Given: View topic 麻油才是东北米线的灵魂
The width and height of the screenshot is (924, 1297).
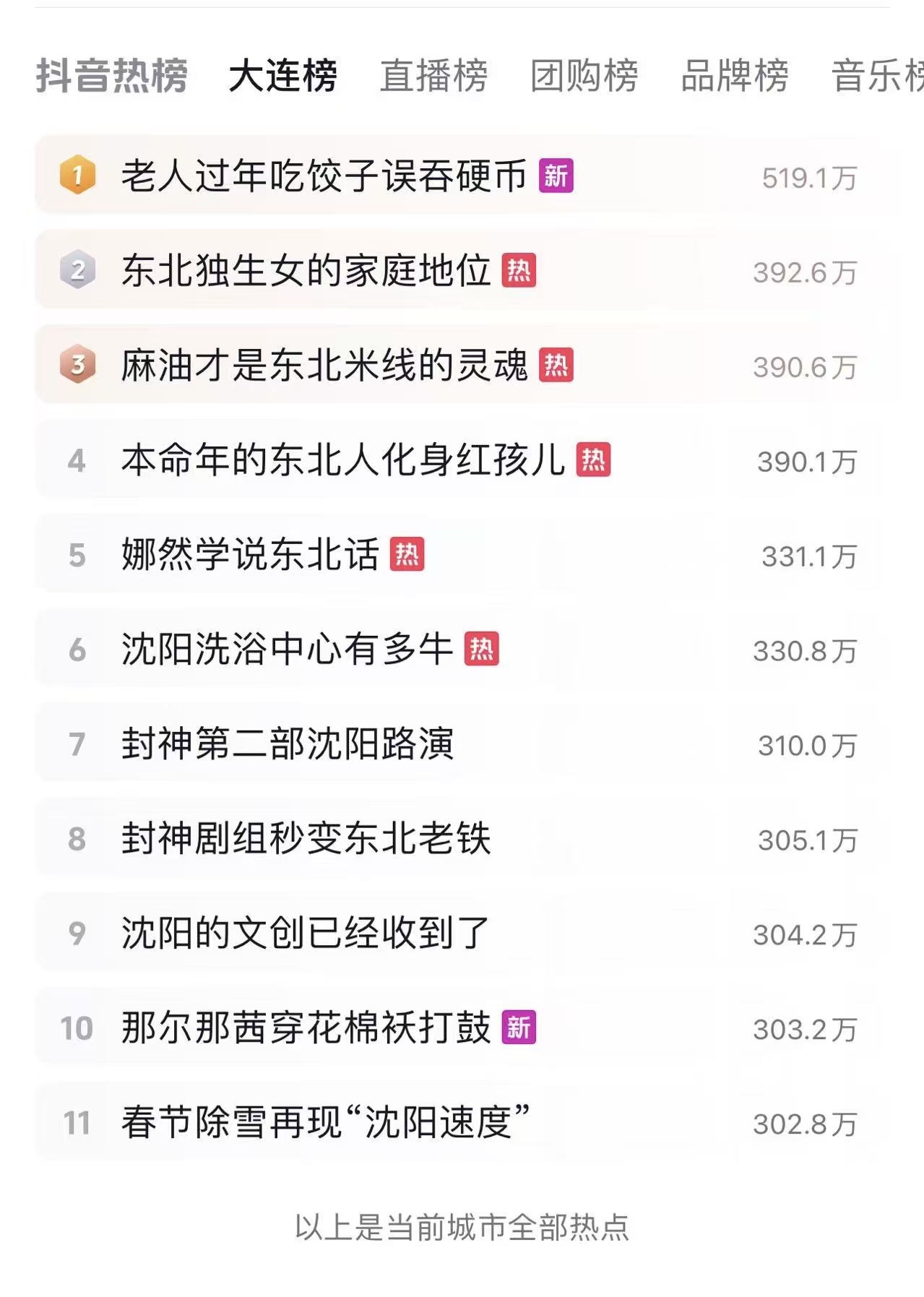Looking at the screenshot, I should pyautogui.click(x=324, y=366).
